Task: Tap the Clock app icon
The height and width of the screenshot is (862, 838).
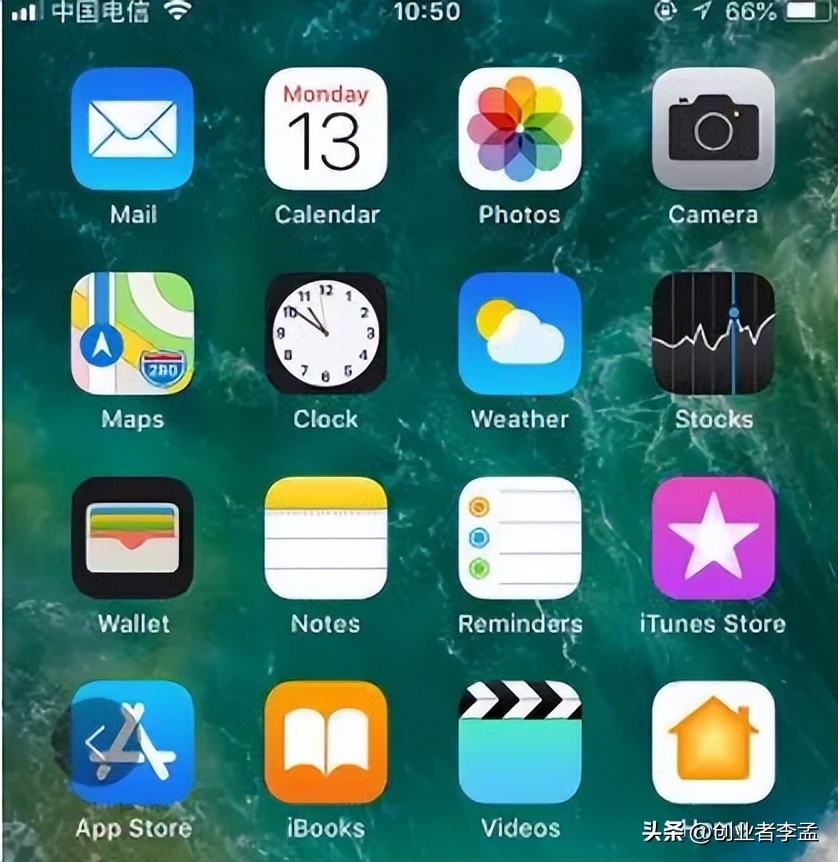Action: click(326, 333)
